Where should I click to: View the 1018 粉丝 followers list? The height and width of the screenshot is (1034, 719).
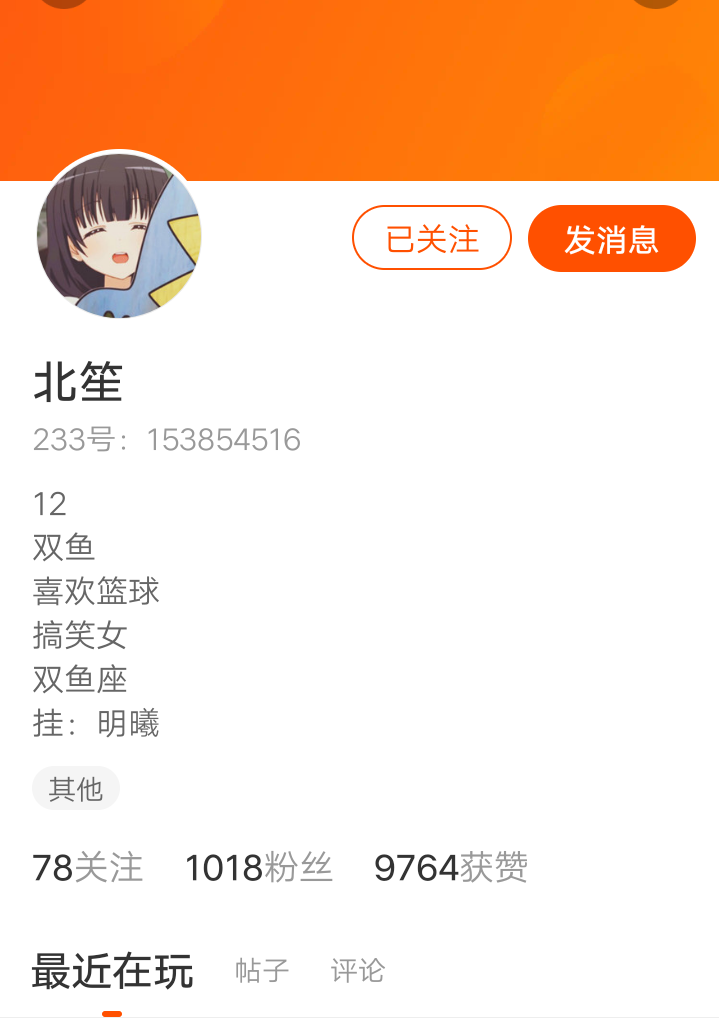(259, 867)
